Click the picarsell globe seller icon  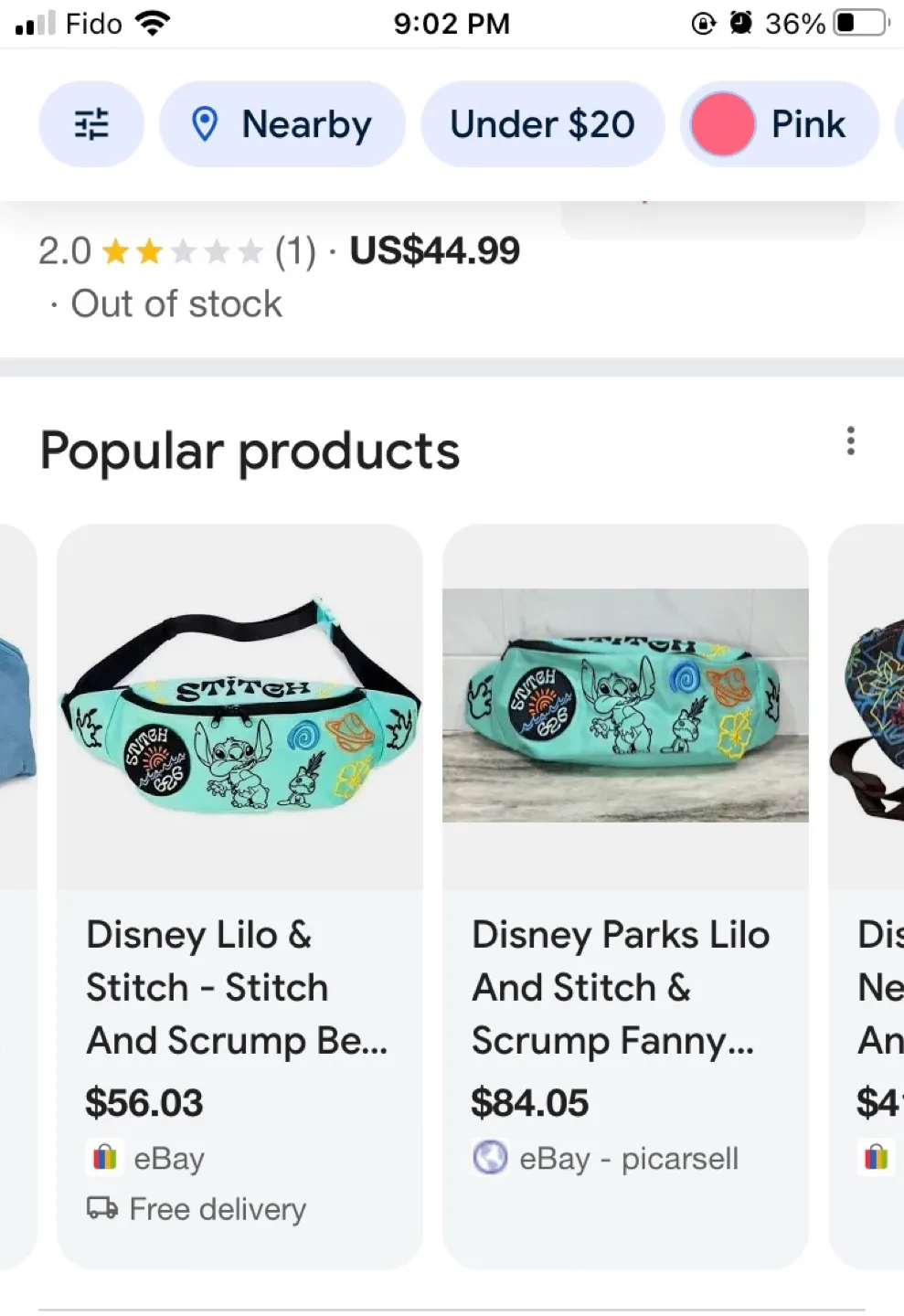point(491,1158)
